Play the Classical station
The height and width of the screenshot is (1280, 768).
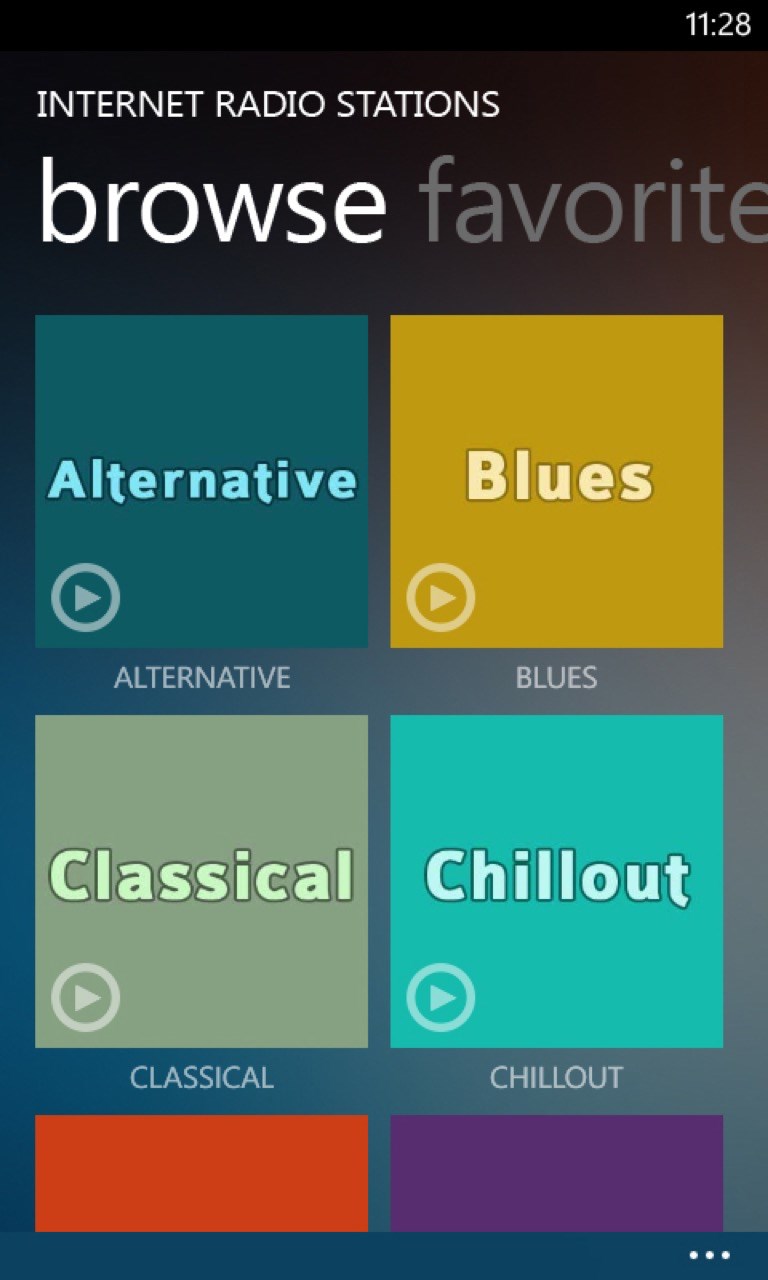[x=86, y=998]
